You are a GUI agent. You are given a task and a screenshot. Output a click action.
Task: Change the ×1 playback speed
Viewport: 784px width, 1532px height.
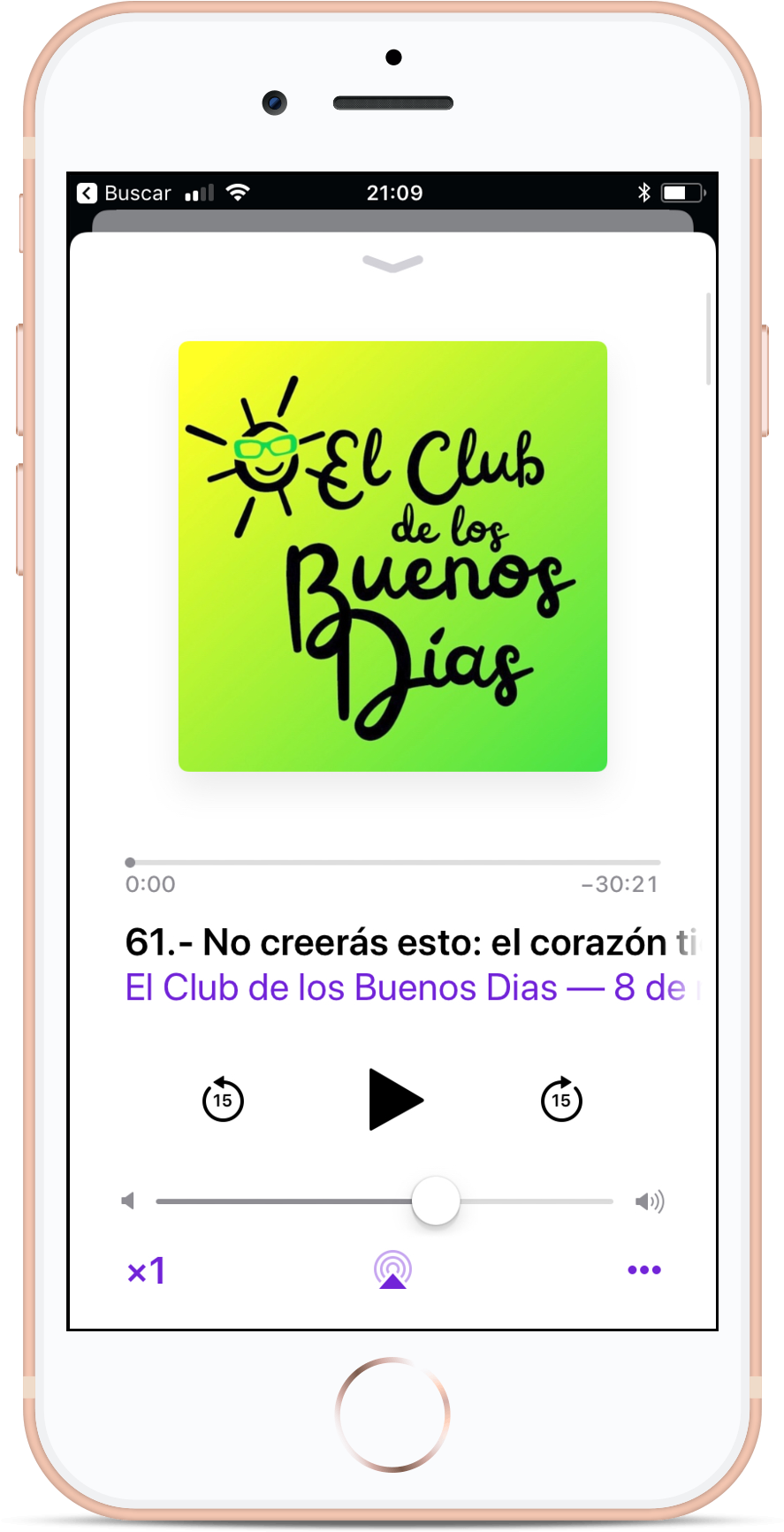[x=147, y=1271]
